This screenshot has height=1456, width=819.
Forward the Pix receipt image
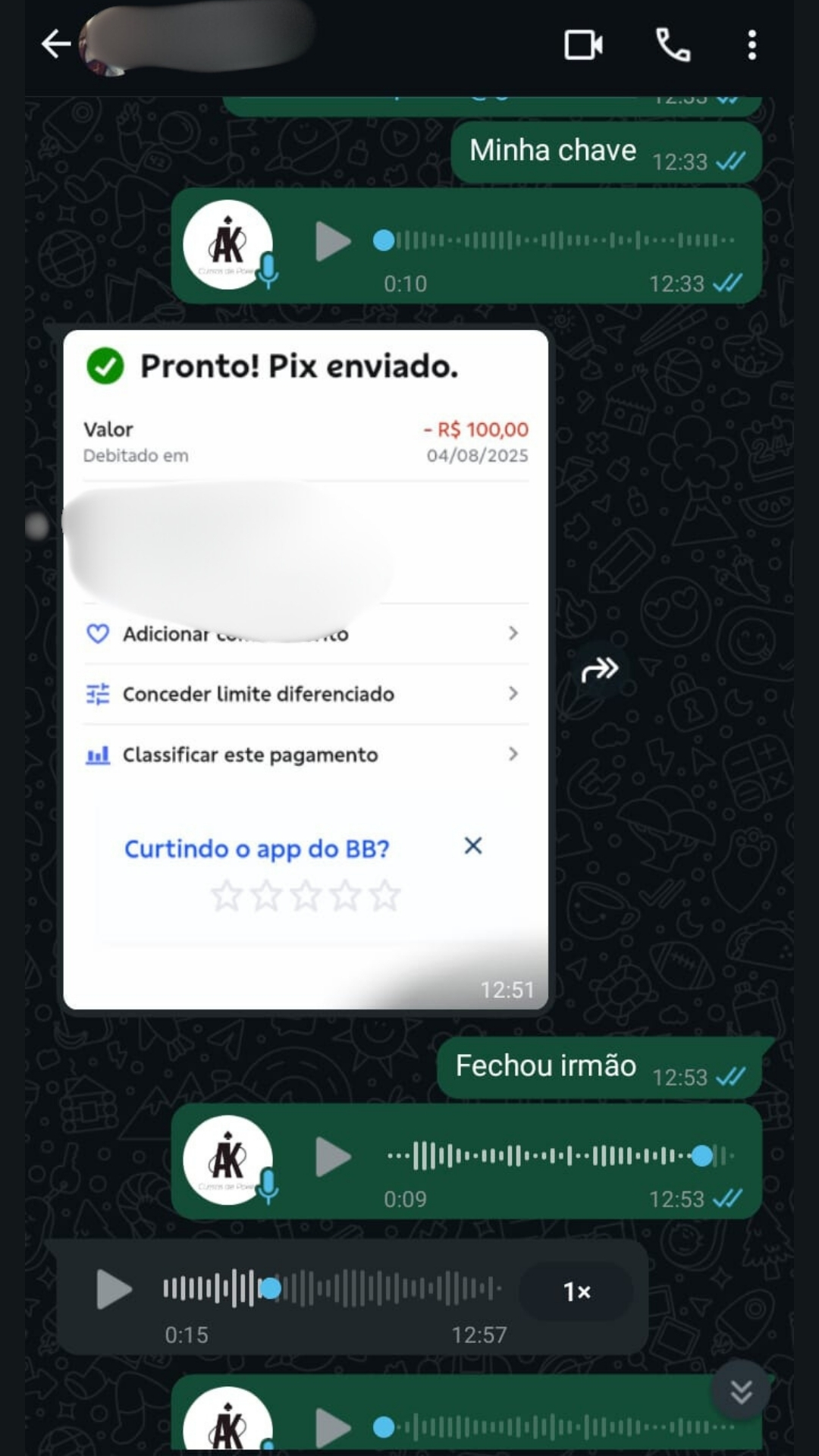pos(600,670)
